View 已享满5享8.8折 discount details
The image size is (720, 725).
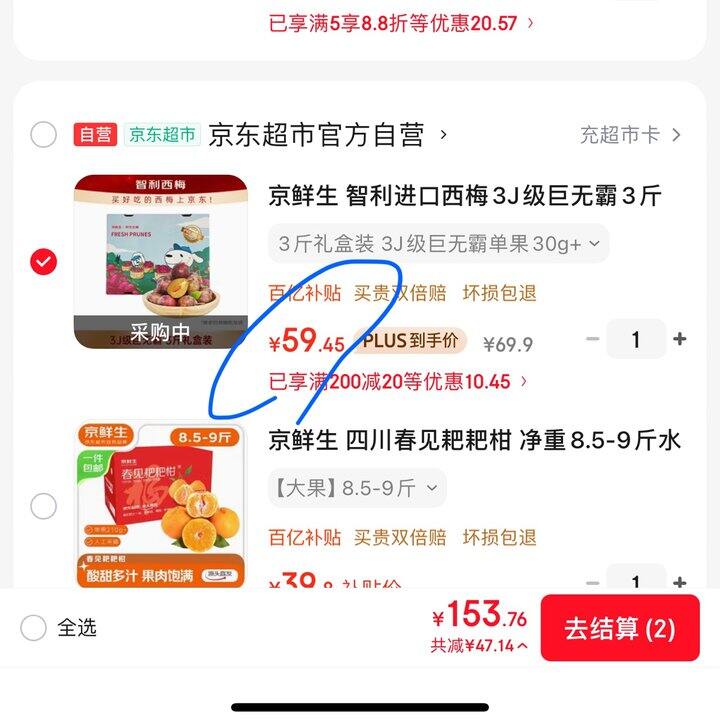pyautogui.click(x=400, y=23)
